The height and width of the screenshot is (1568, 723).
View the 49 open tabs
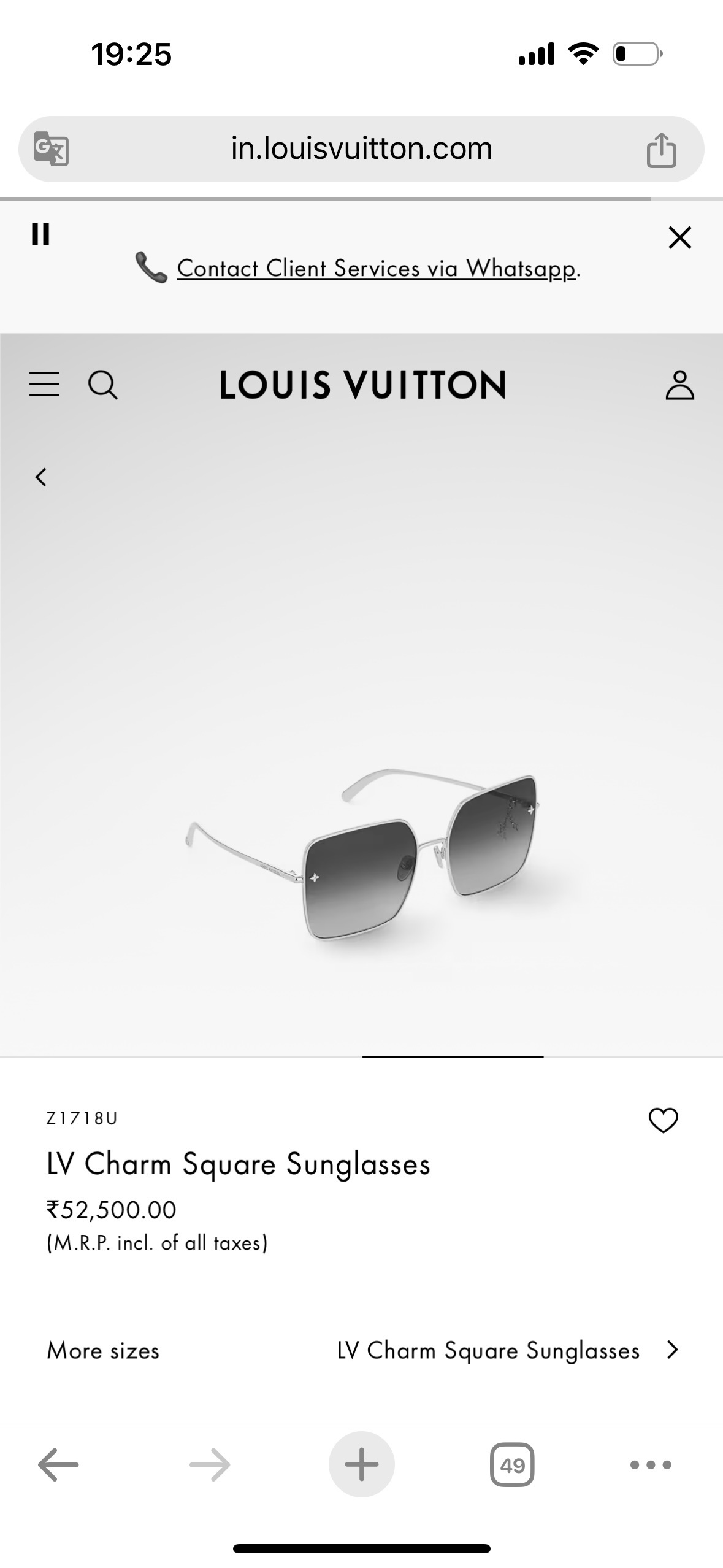(512, 1465)
